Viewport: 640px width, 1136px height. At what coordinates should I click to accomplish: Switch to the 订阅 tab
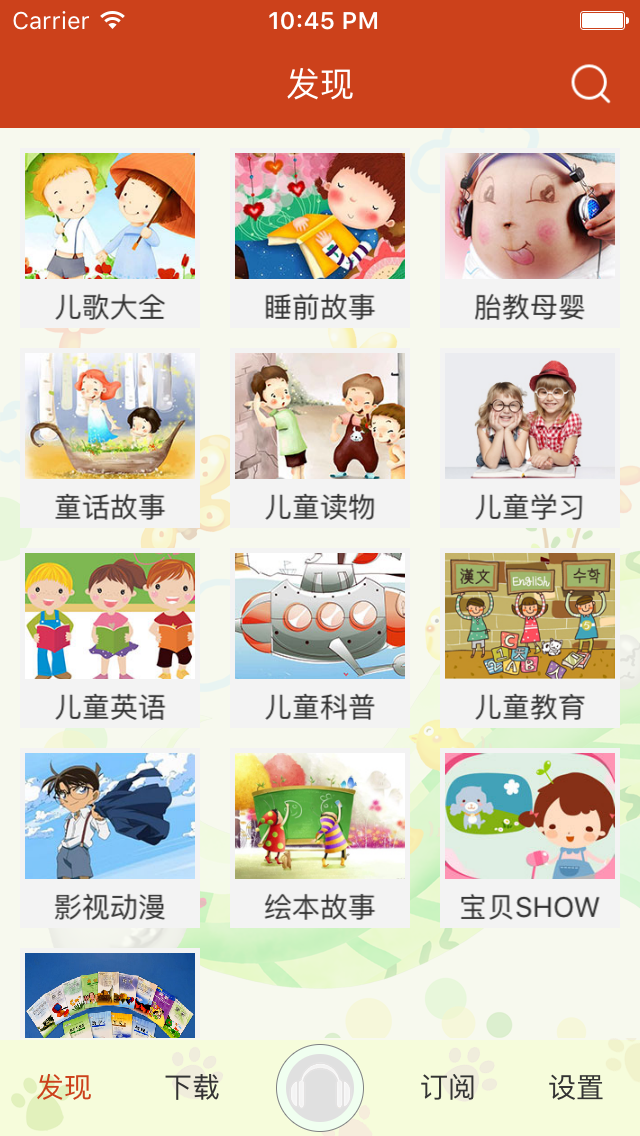tap(447, 1087)
